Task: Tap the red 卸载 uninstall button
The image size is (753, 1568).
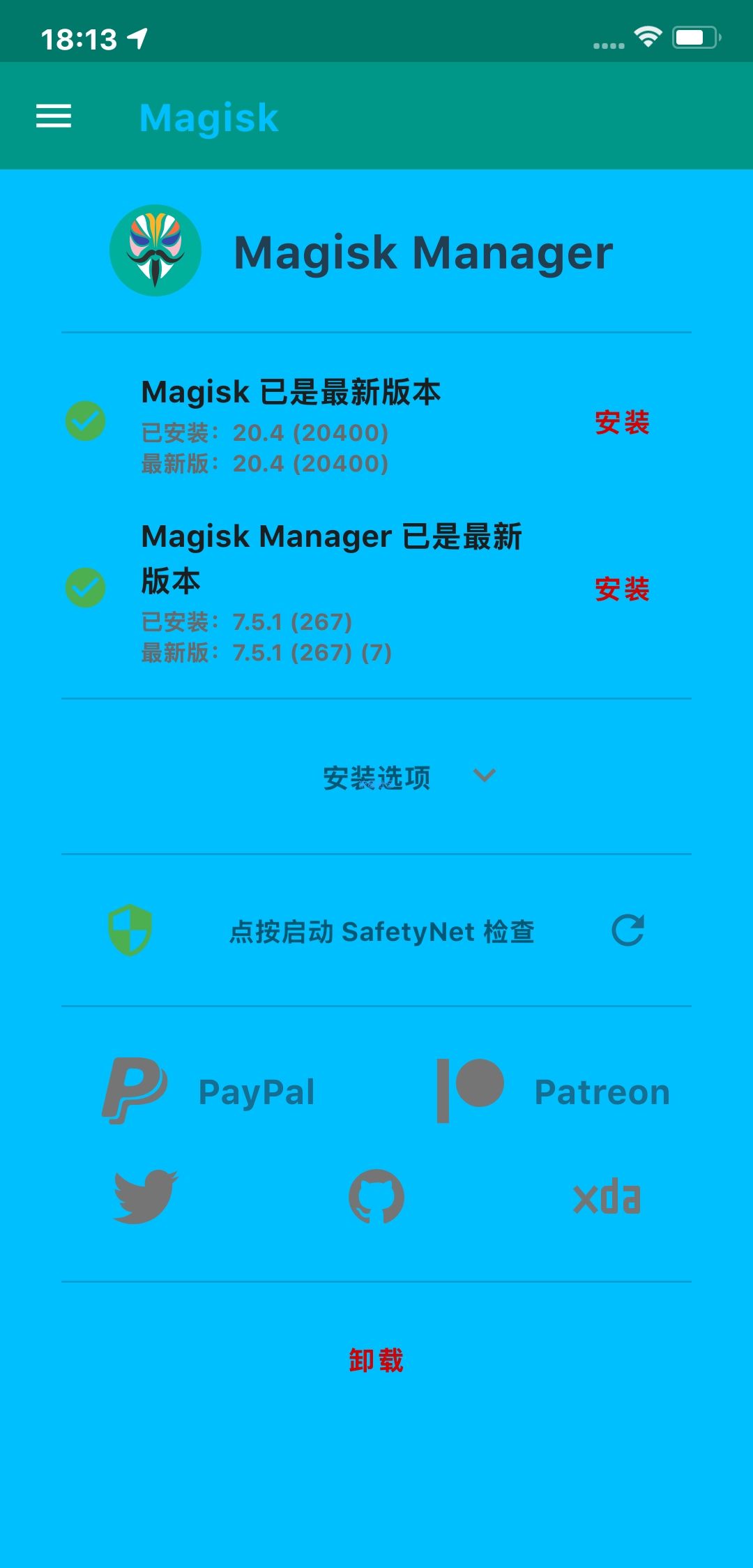Action: [x=376, y=1360]
